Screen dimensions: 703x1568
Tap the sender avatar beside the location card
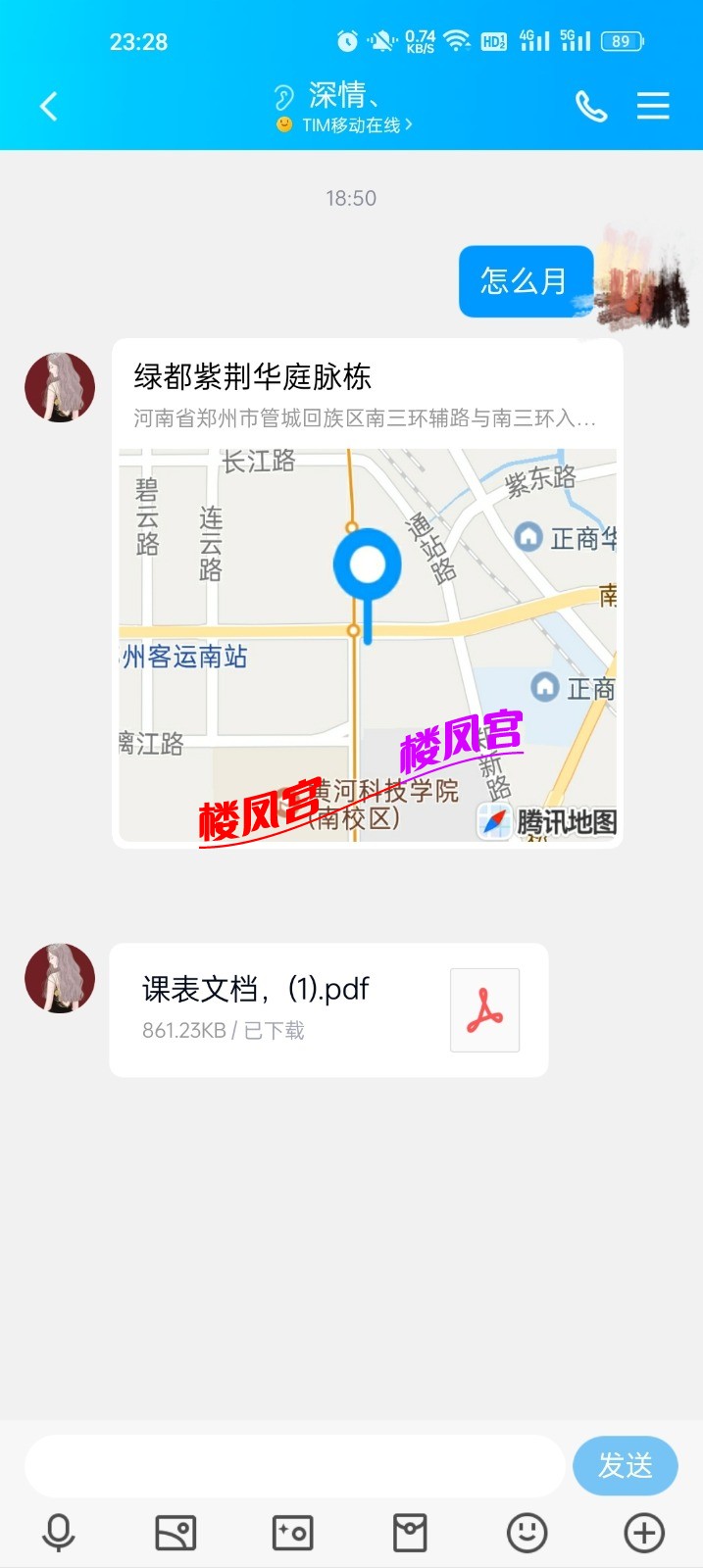(x=60, y=387)
